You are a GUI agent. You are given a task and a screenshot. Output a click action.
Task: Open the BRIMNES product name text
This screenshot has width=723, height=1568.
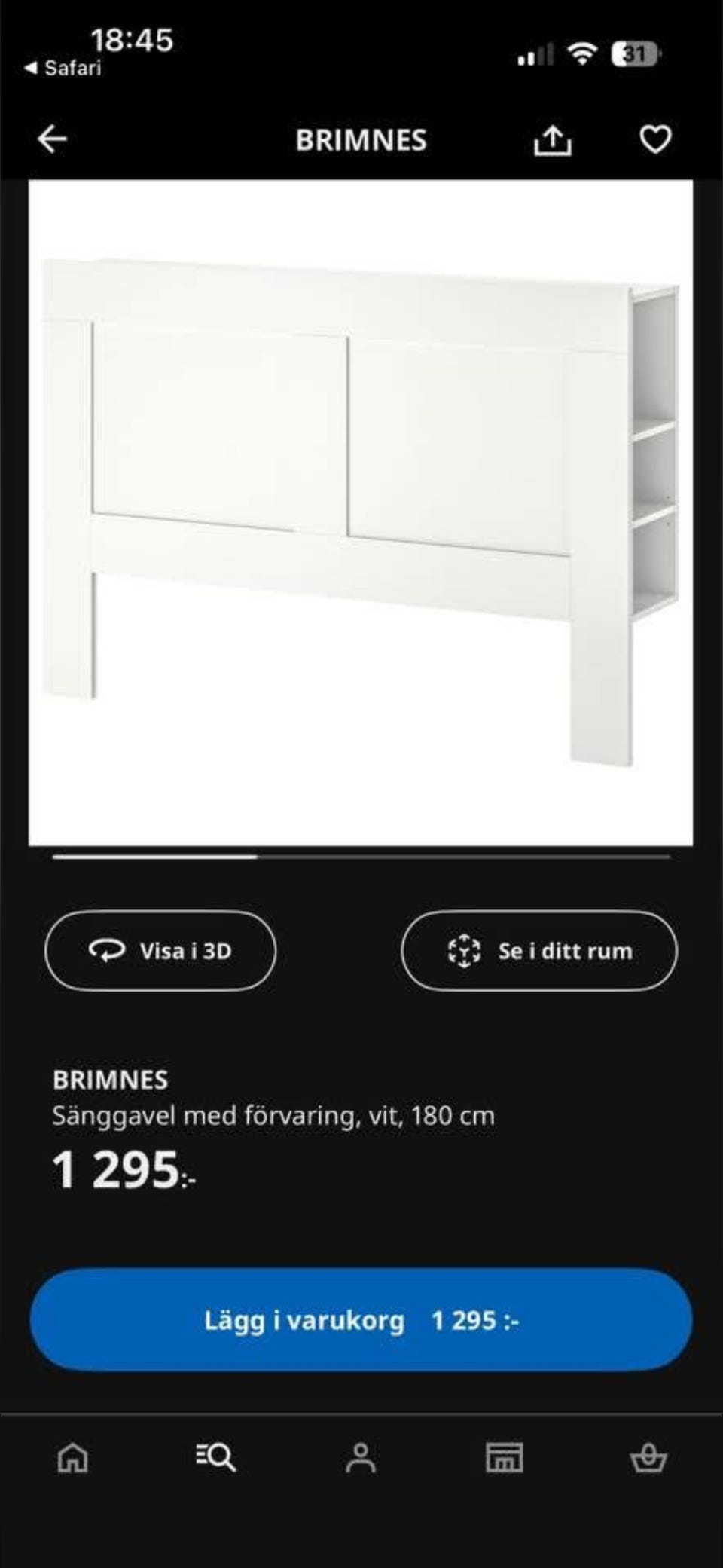pyautogui.click(x=110, y=1081)
